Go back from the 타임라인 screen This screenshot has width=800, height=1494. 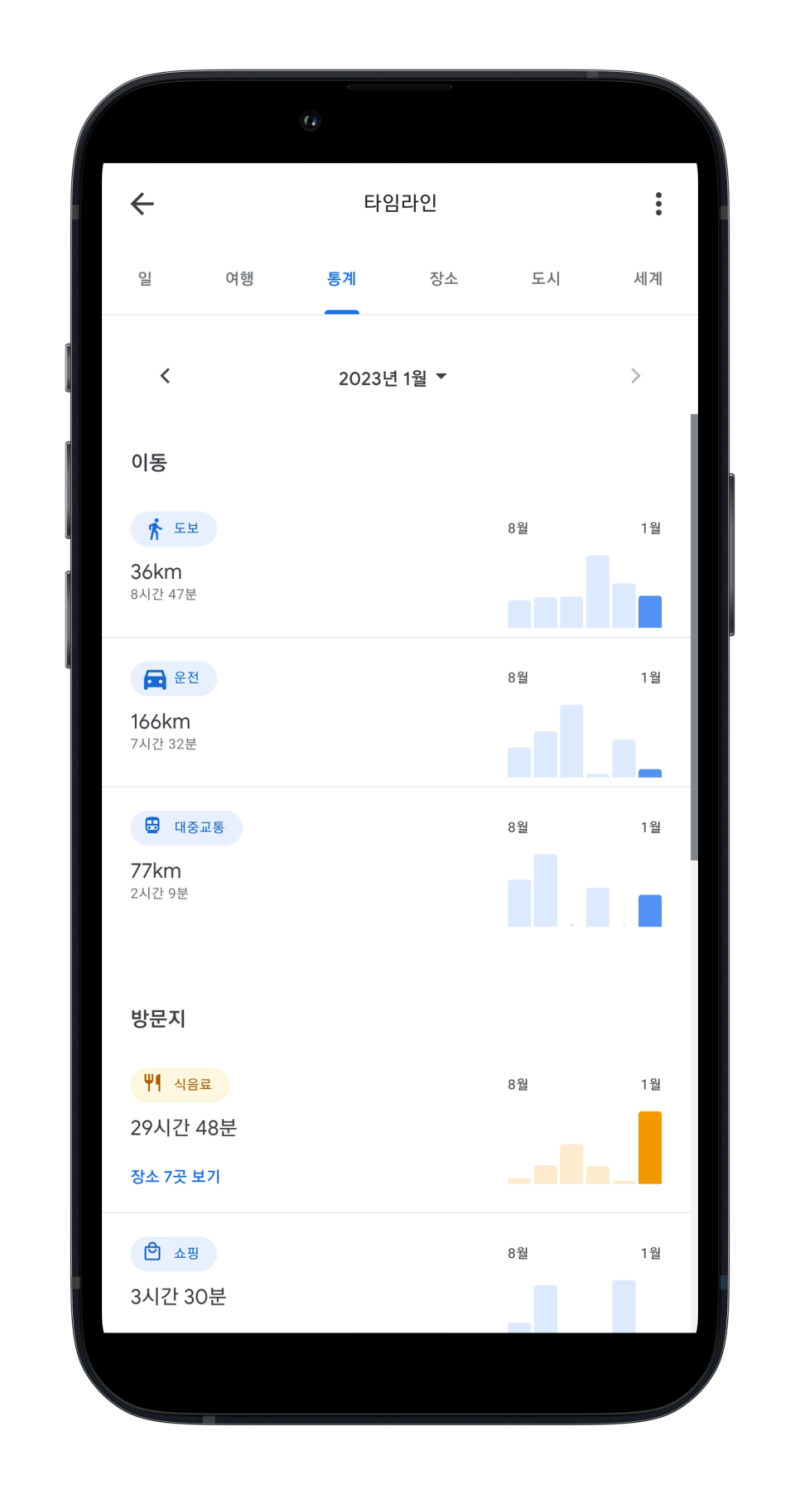point(142,204)
